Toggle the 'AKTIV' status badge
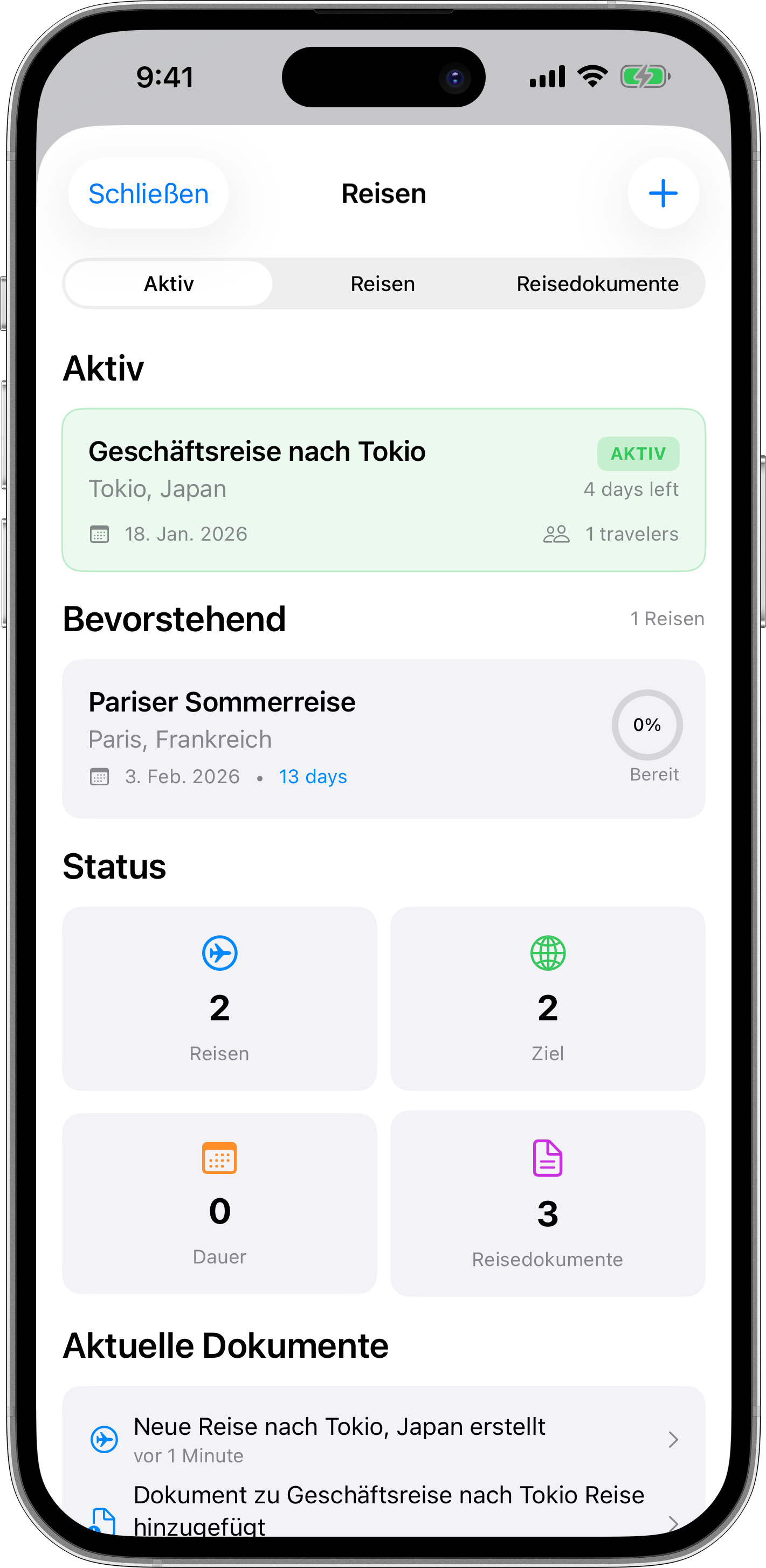The width and height of the screenshot is (766, 1568). point(638,453)
